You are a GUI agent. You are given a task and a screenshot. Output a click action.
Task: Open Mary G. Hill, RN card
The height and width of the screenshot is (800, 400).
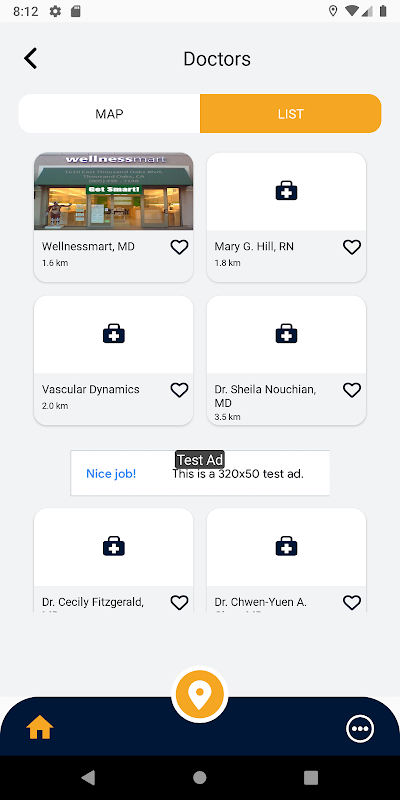(286, 217)
